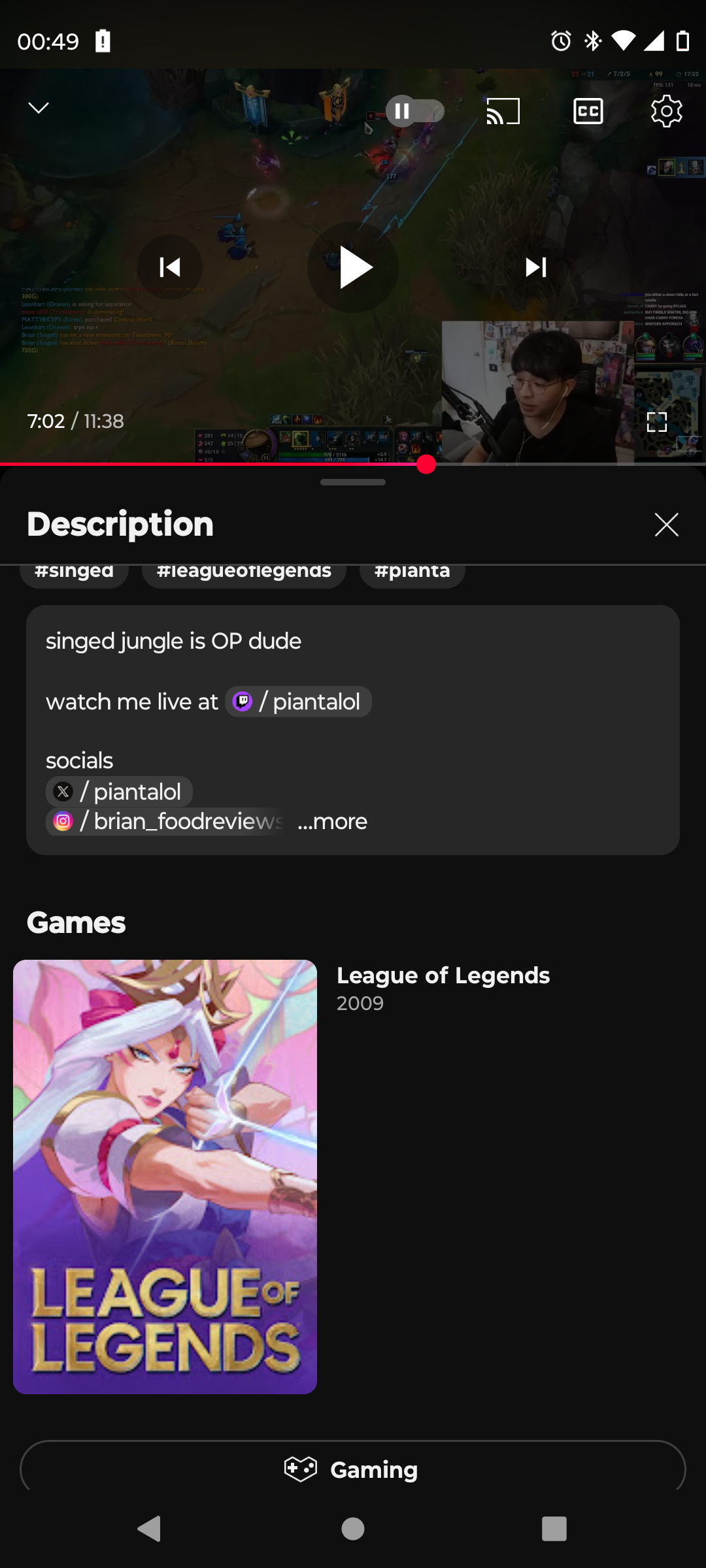Go back using the system back button

pyautogui.click(x=149, y=1529)
